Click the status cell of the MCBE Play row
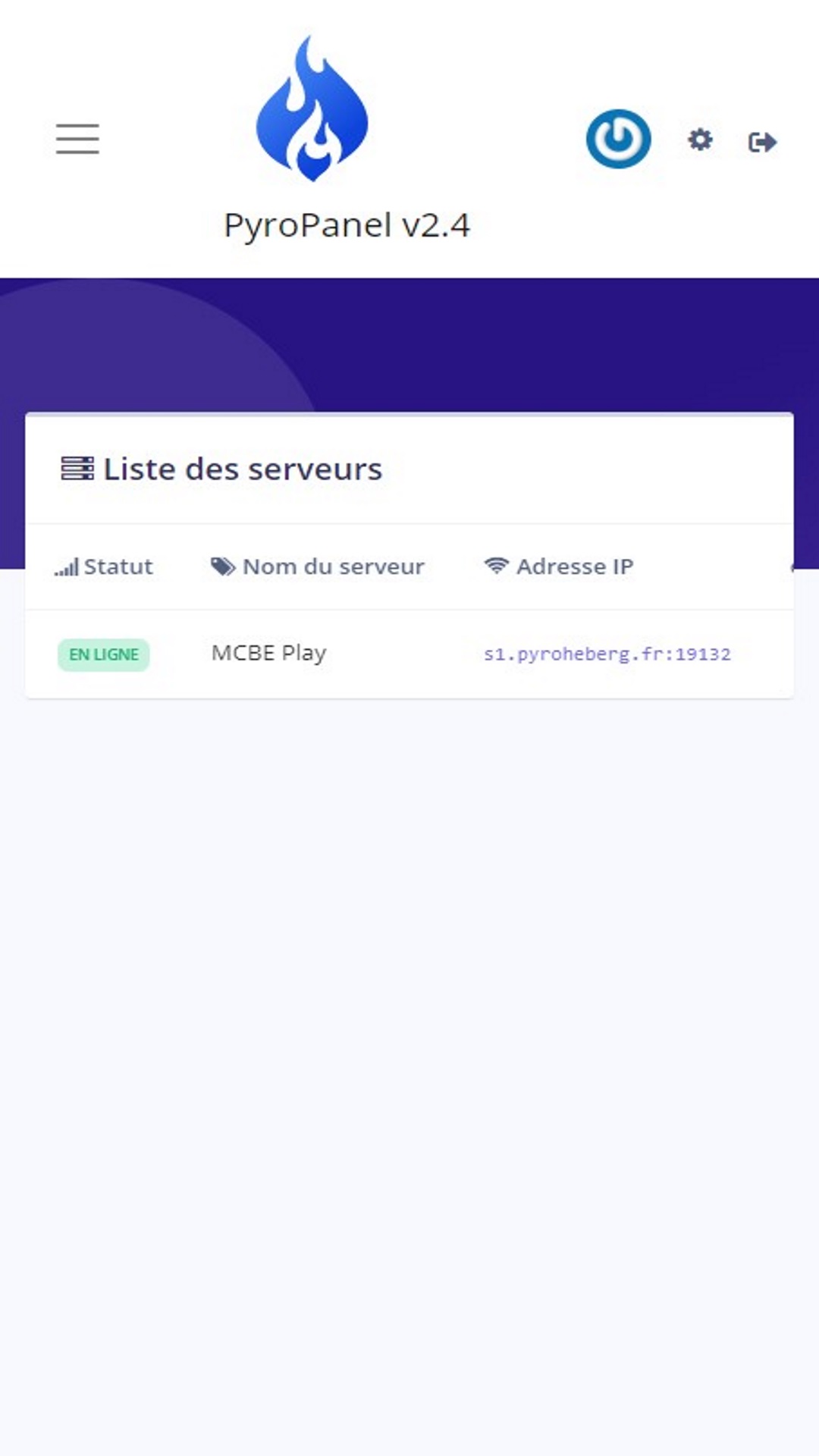Screen dimensions: 819x1456 [103, 654]
